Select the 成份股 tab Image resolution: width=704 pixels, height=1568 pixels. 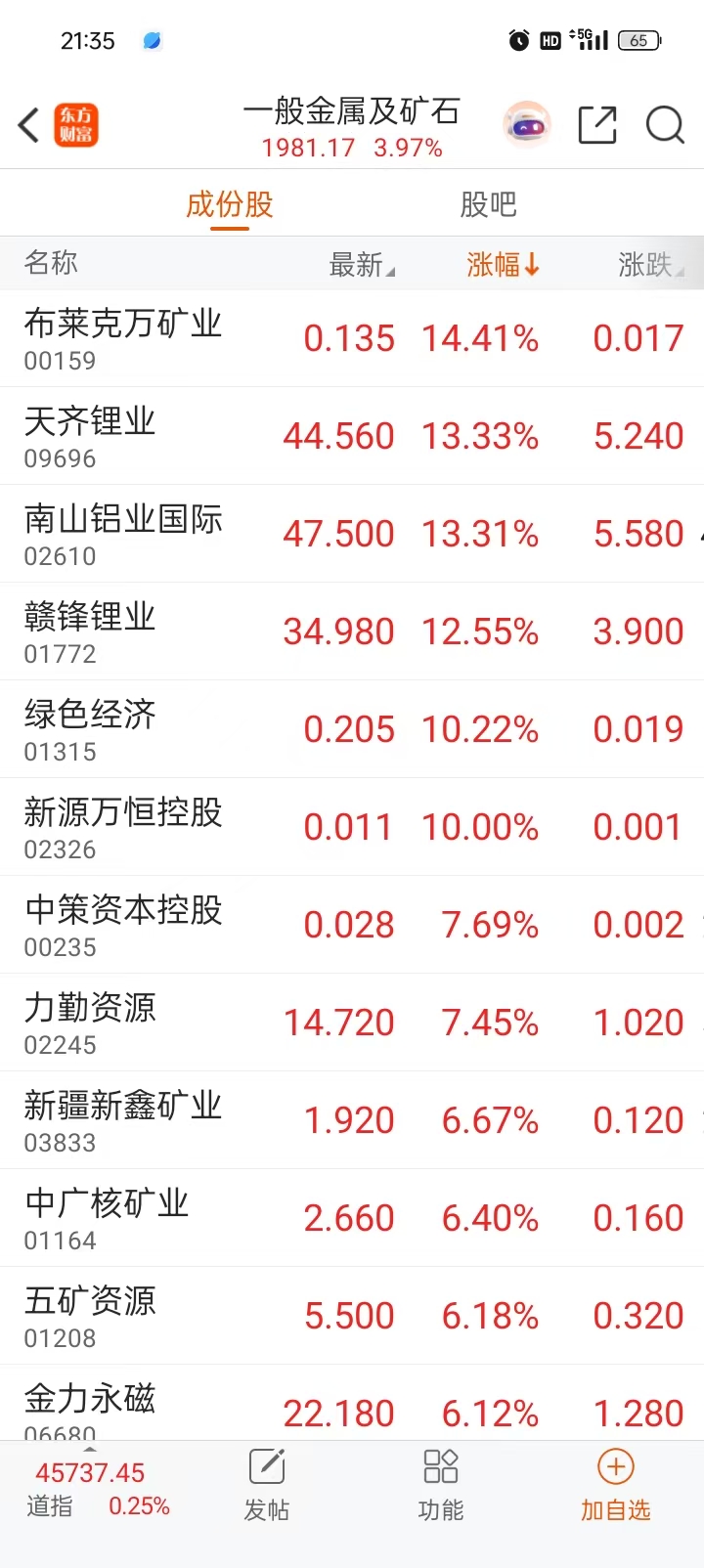point(230,204)
